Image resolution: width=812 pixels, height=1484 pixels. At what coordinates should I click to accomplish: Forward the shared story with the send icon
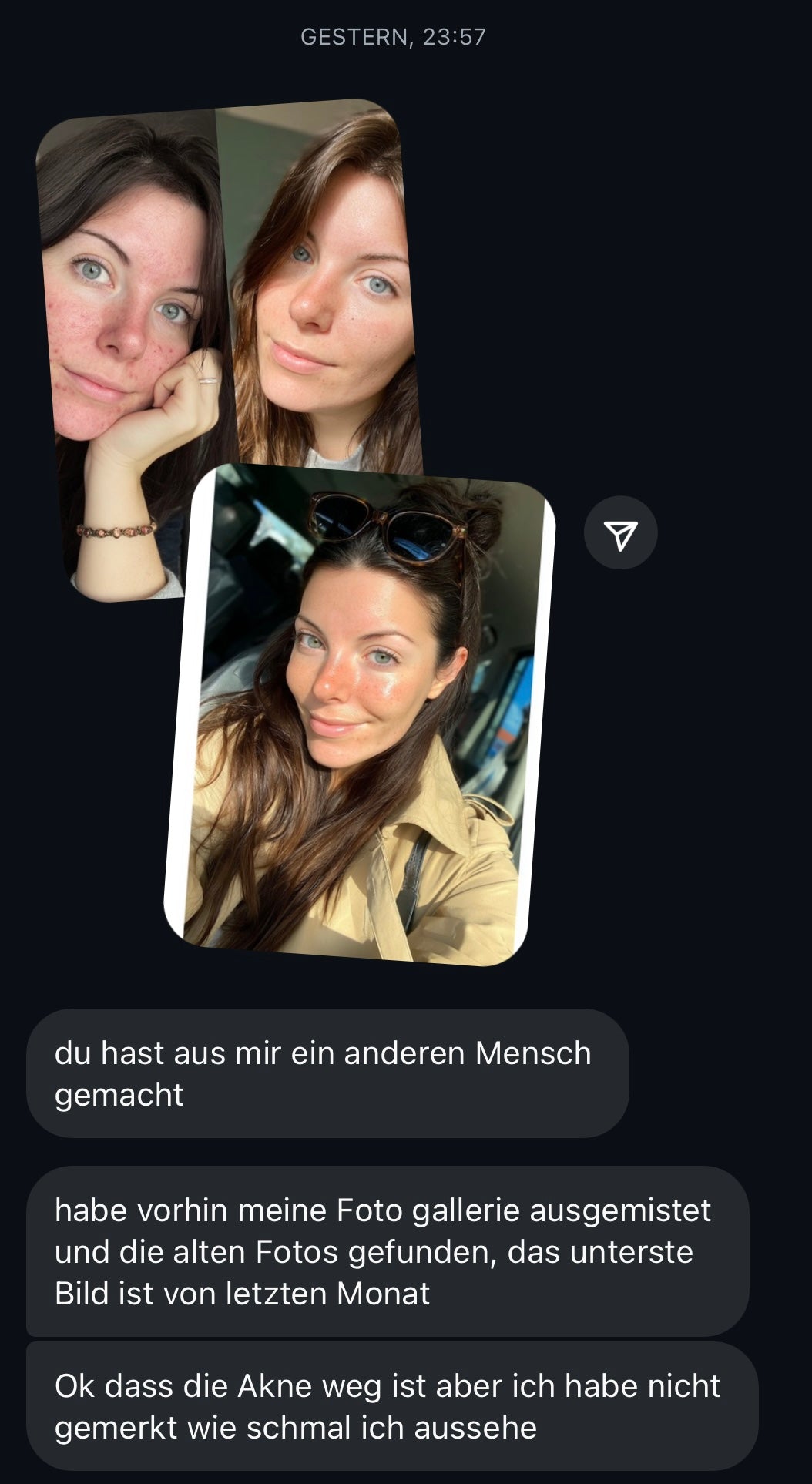(x=620, y=533)
